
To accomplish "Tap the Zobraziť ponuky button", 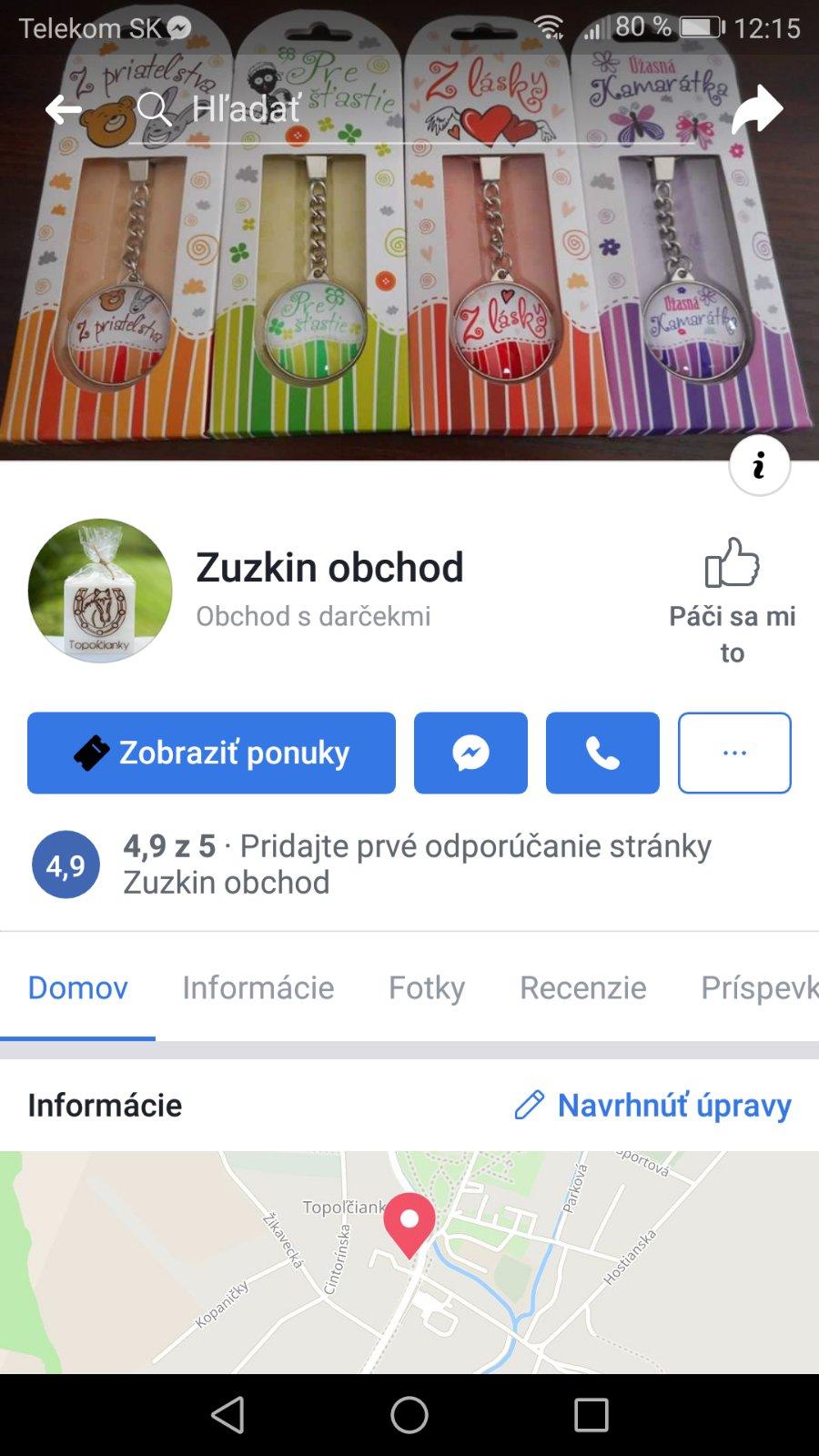I will pyautogui.click(x=211, y=753).
